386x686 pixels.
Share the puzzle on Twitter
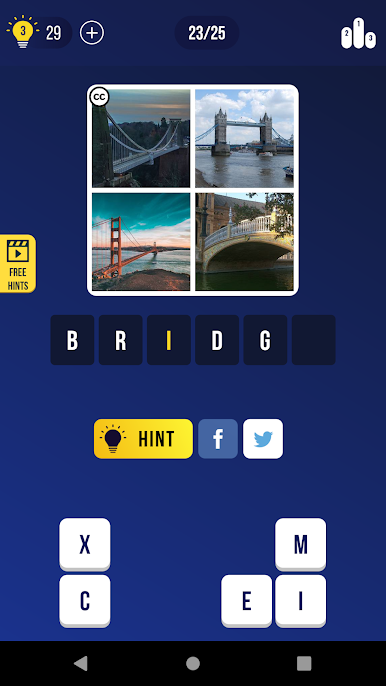click(263, 439)
